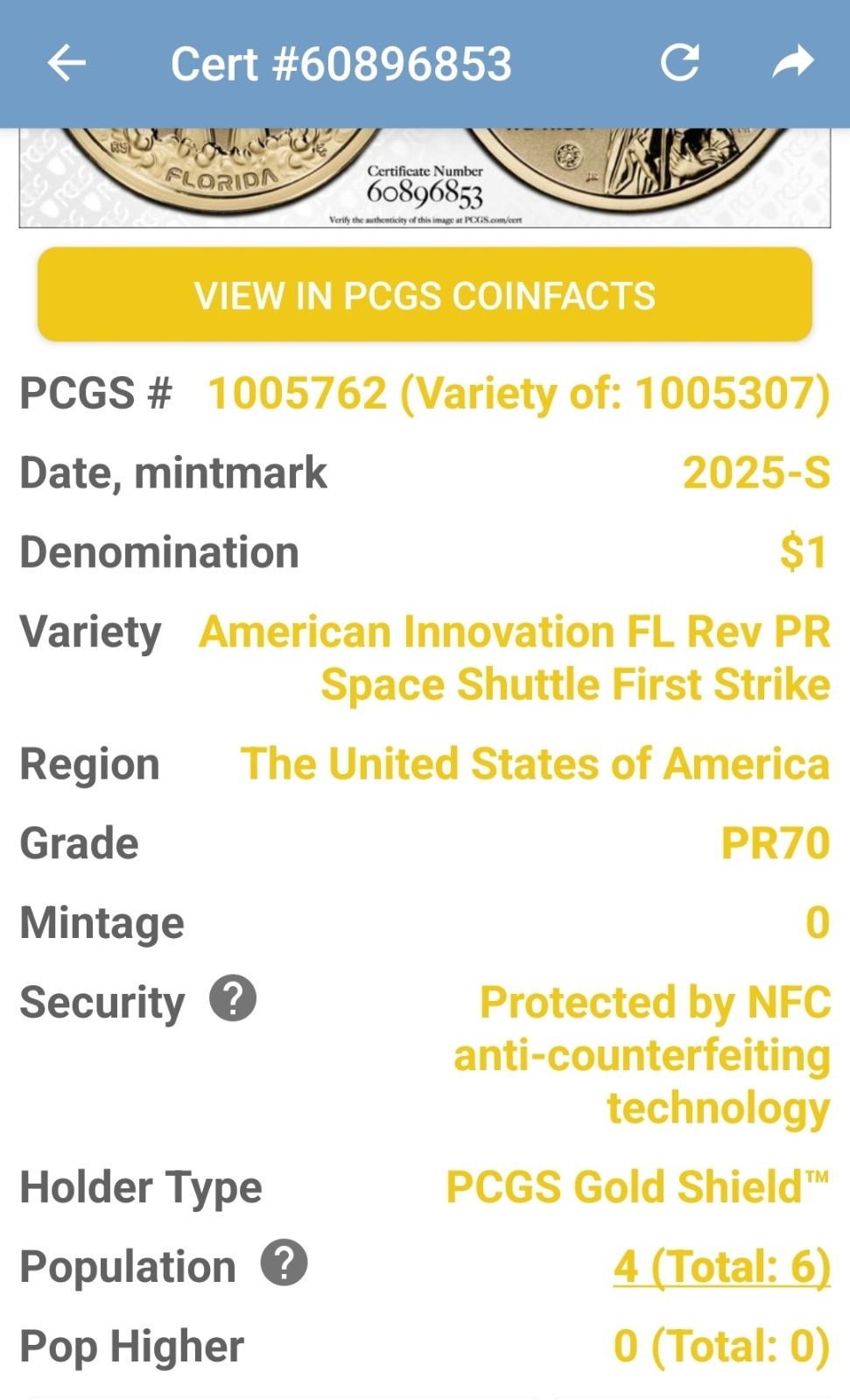
Task: Tap the back arrow to leave cert page
Action: 66,62
